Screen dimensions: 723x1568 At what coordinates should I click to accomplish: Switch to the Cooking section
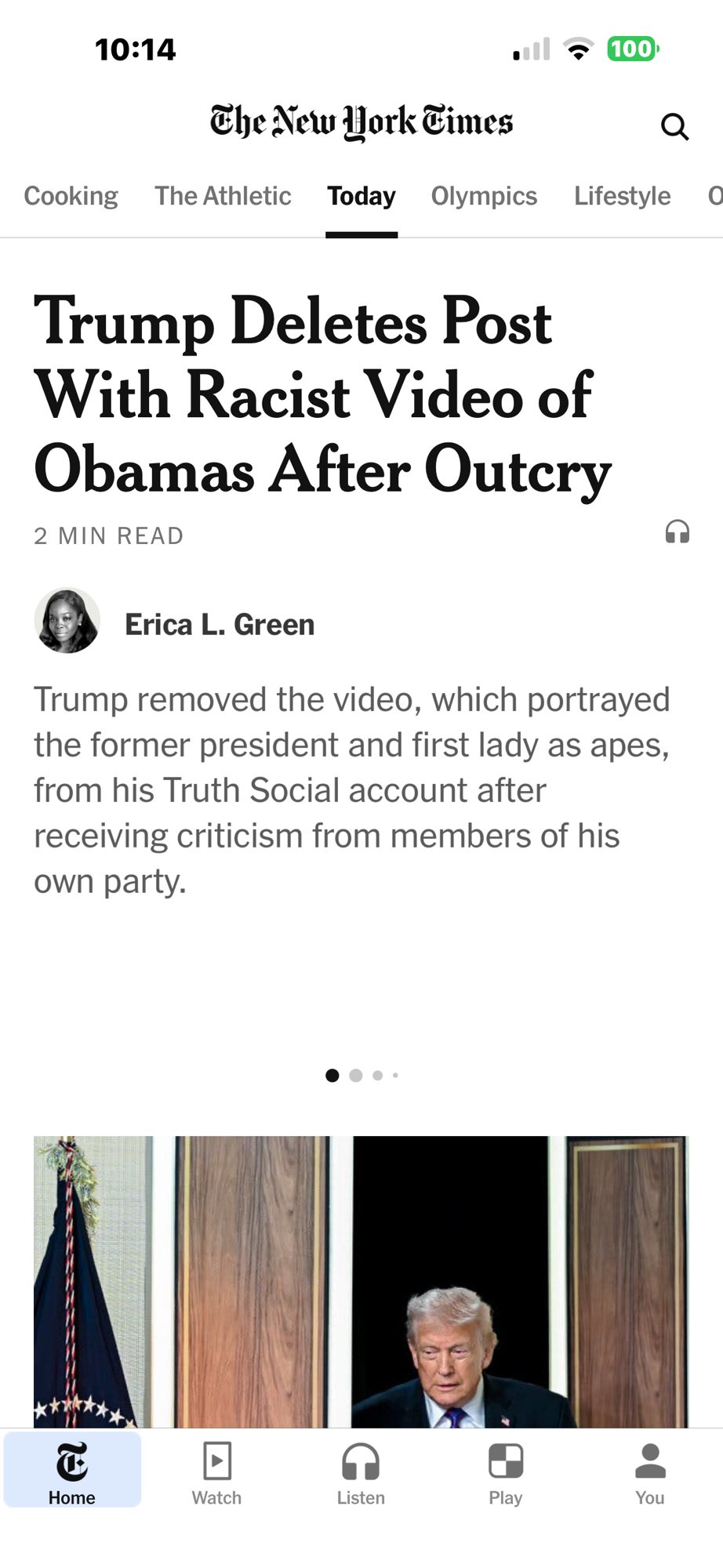71,196
